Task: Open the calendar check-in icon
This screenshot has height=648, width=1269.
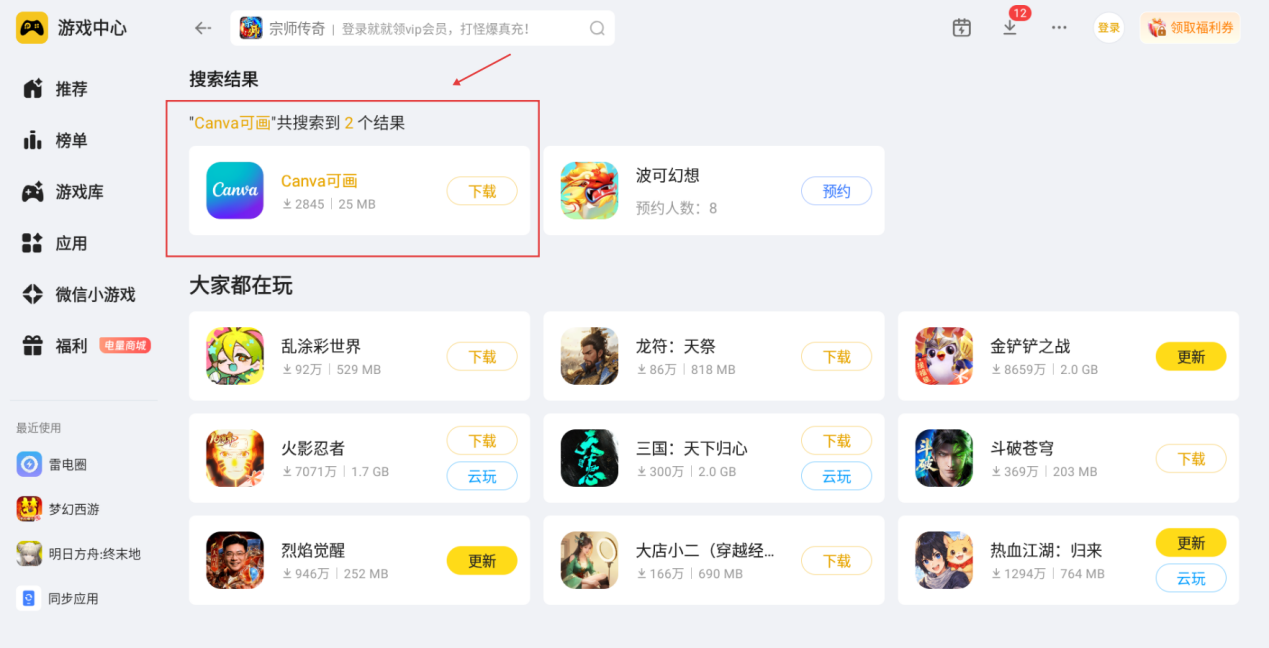Action: coord(961,28)
